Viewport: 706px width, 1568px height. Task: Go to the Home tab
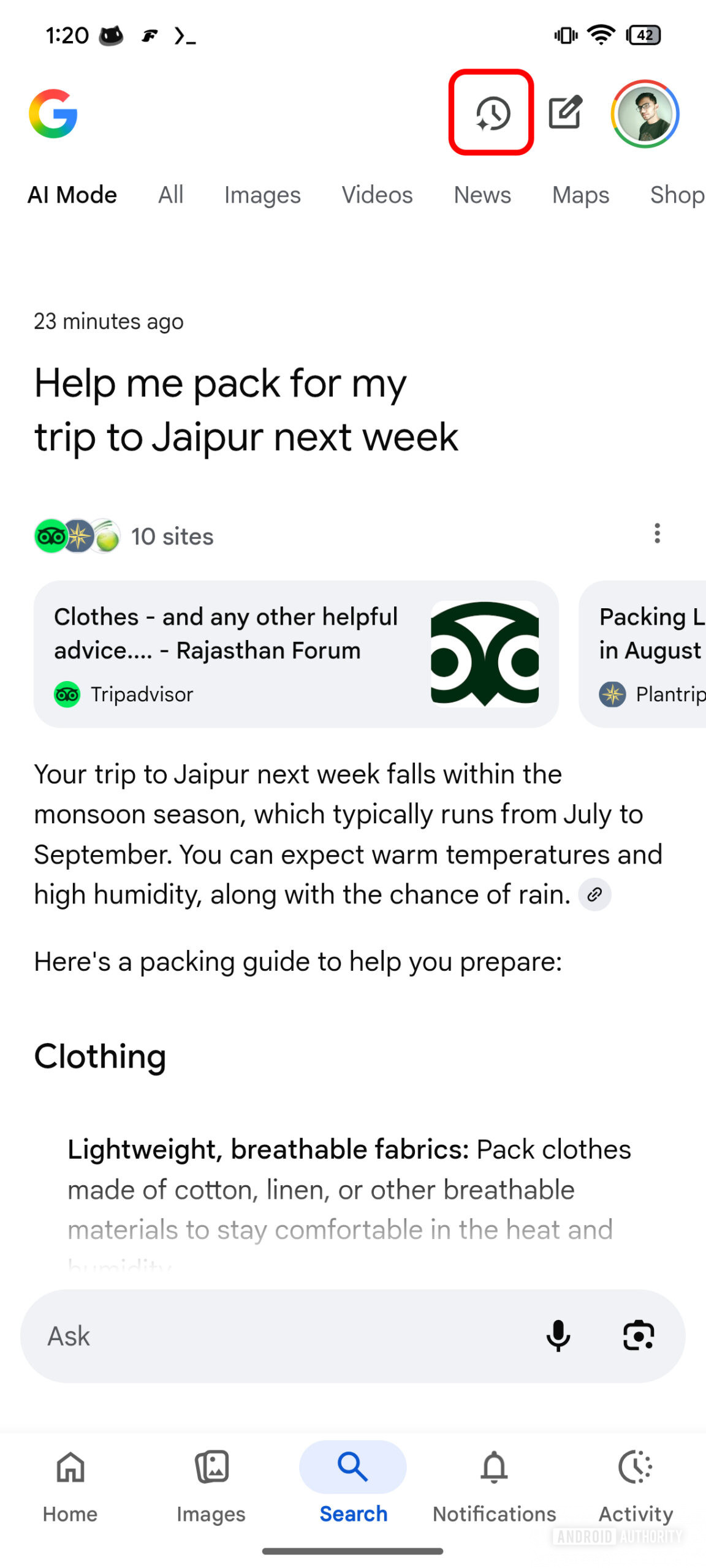click(x=70, y=1482)
